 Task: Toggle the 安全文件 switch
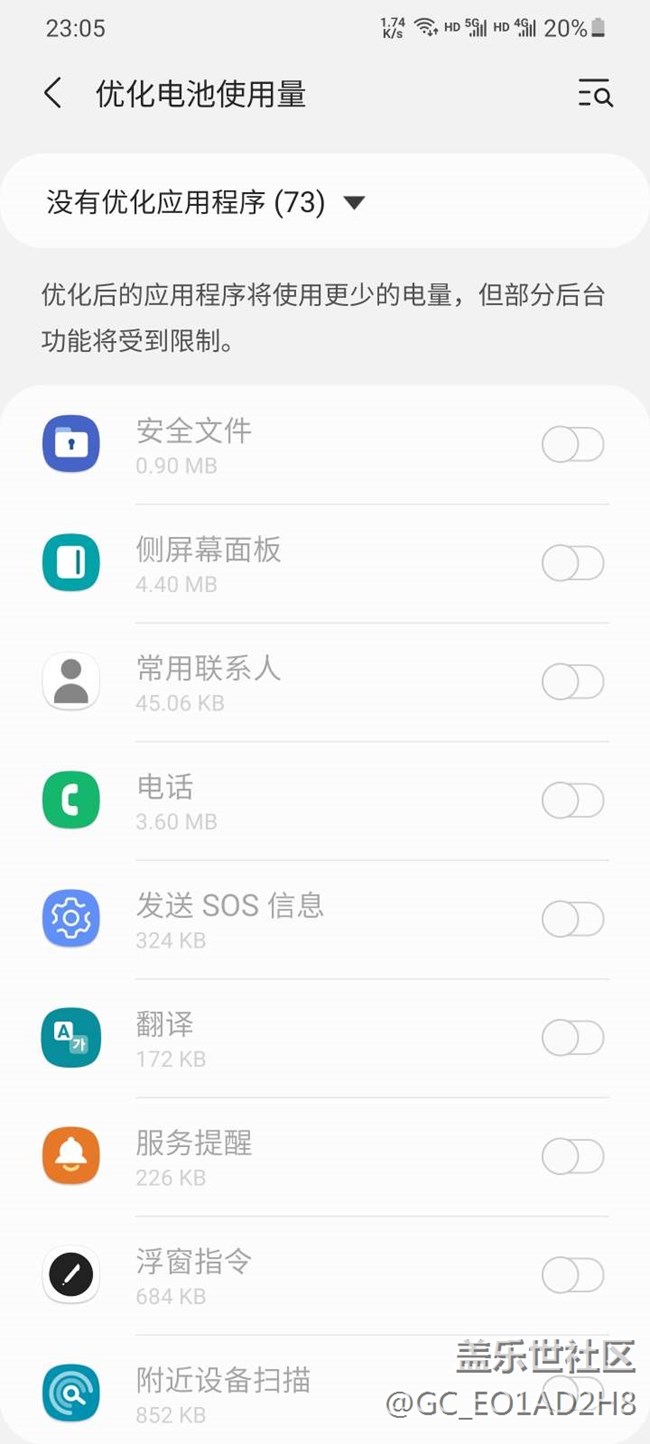573,445
